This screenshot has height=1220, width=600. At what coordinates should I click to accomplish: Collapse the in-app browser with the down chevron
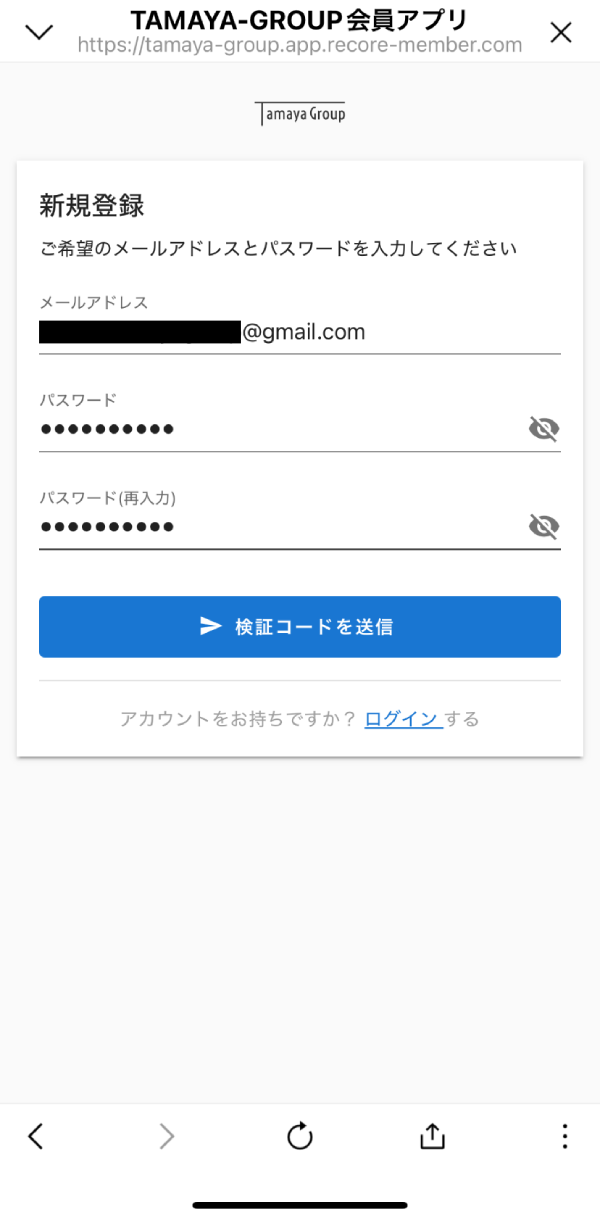[x=39, y=32]
